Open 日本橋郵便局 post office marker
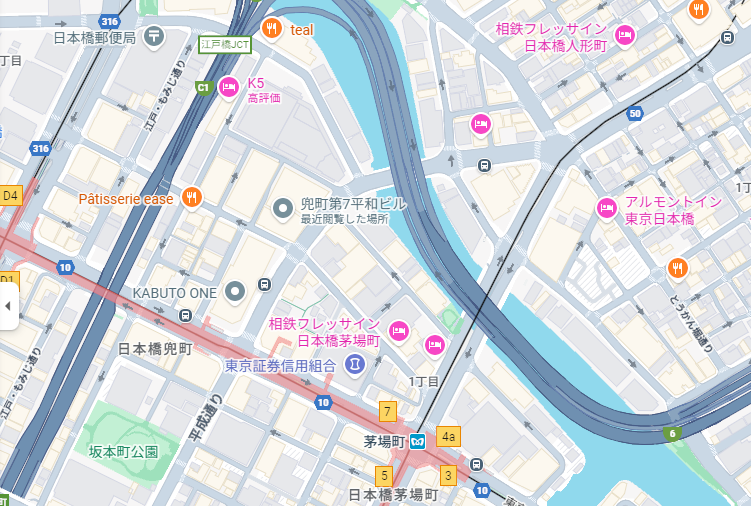The image size is (751, 506). point(153,37)
